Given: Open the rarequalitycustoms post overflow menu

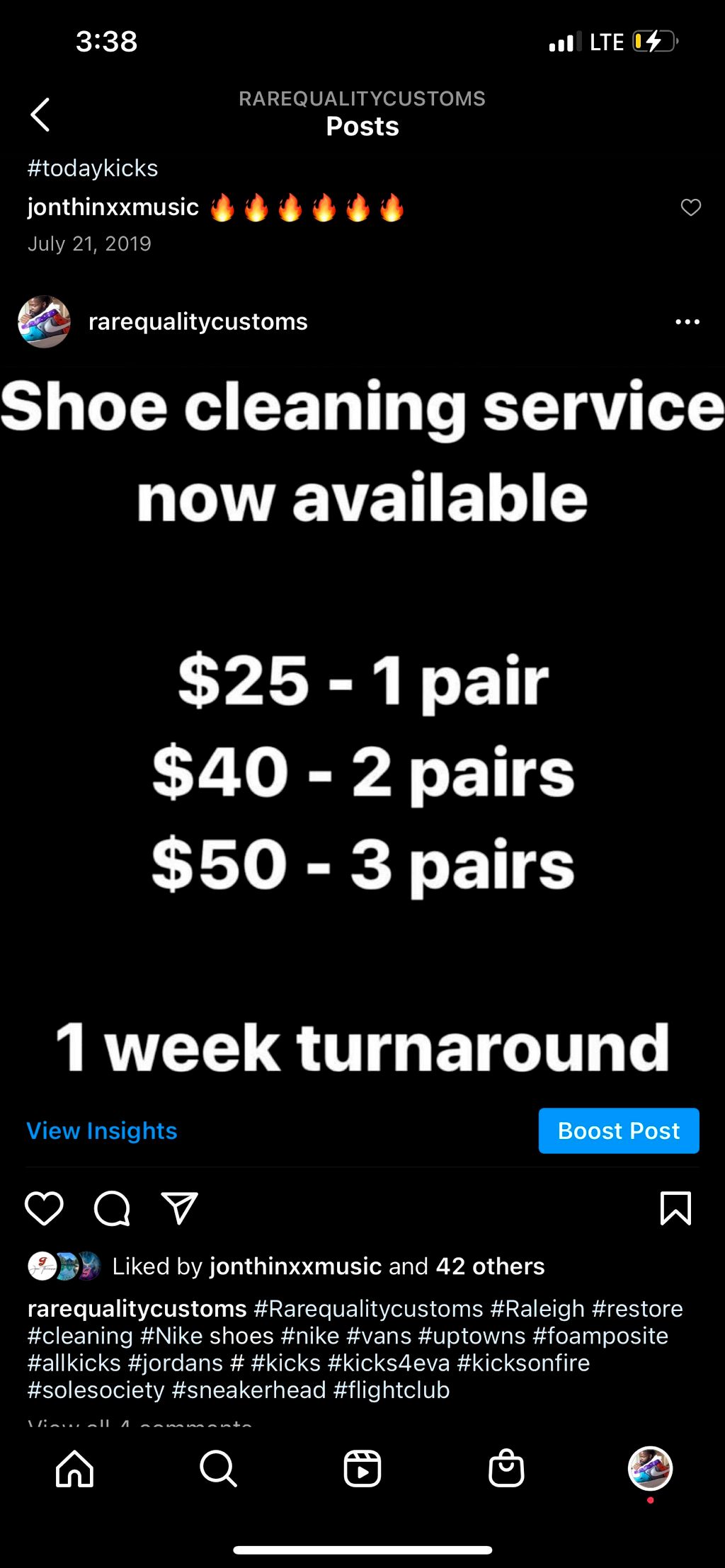Looking at the screenshot, I should coord(687,322).
